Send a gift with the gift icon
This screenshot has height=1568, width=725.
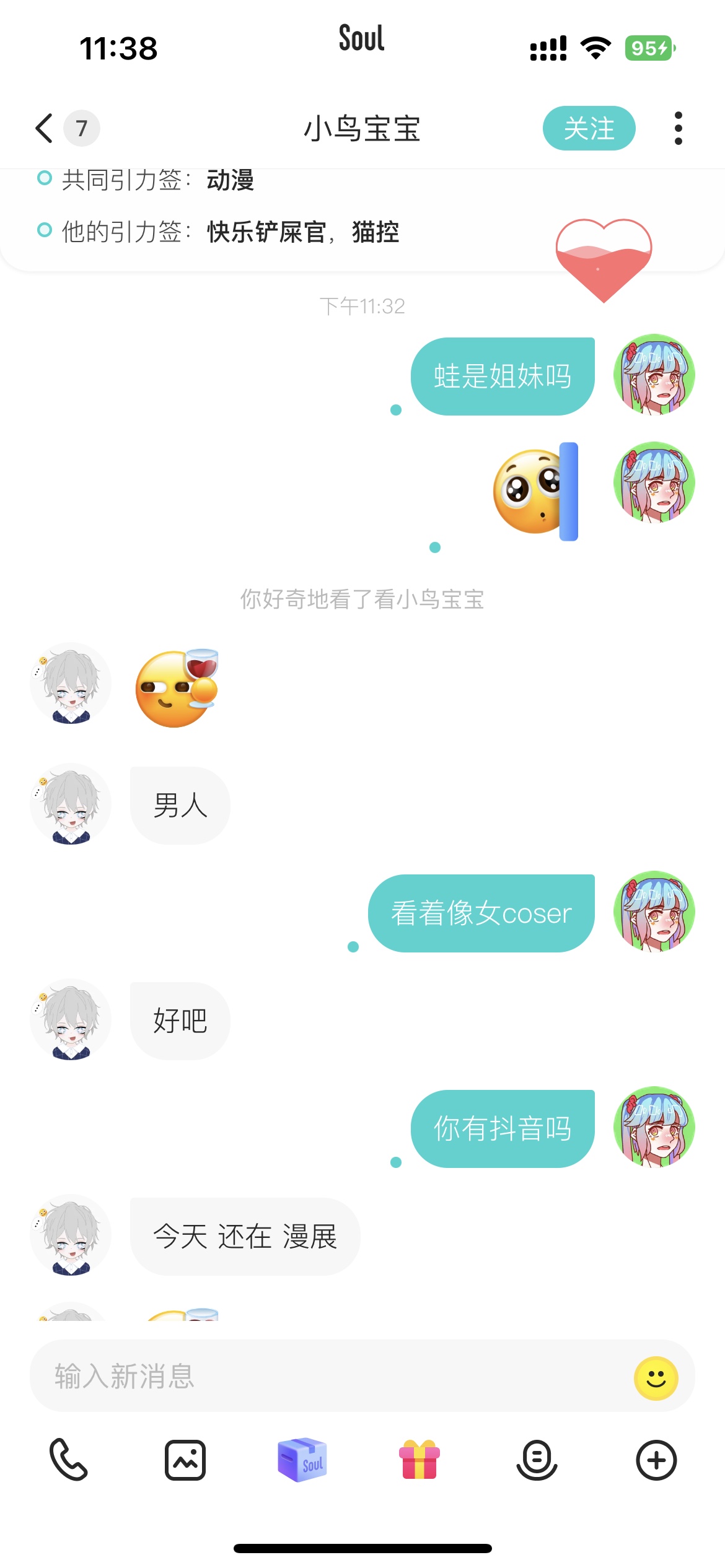pos(420,1460)
